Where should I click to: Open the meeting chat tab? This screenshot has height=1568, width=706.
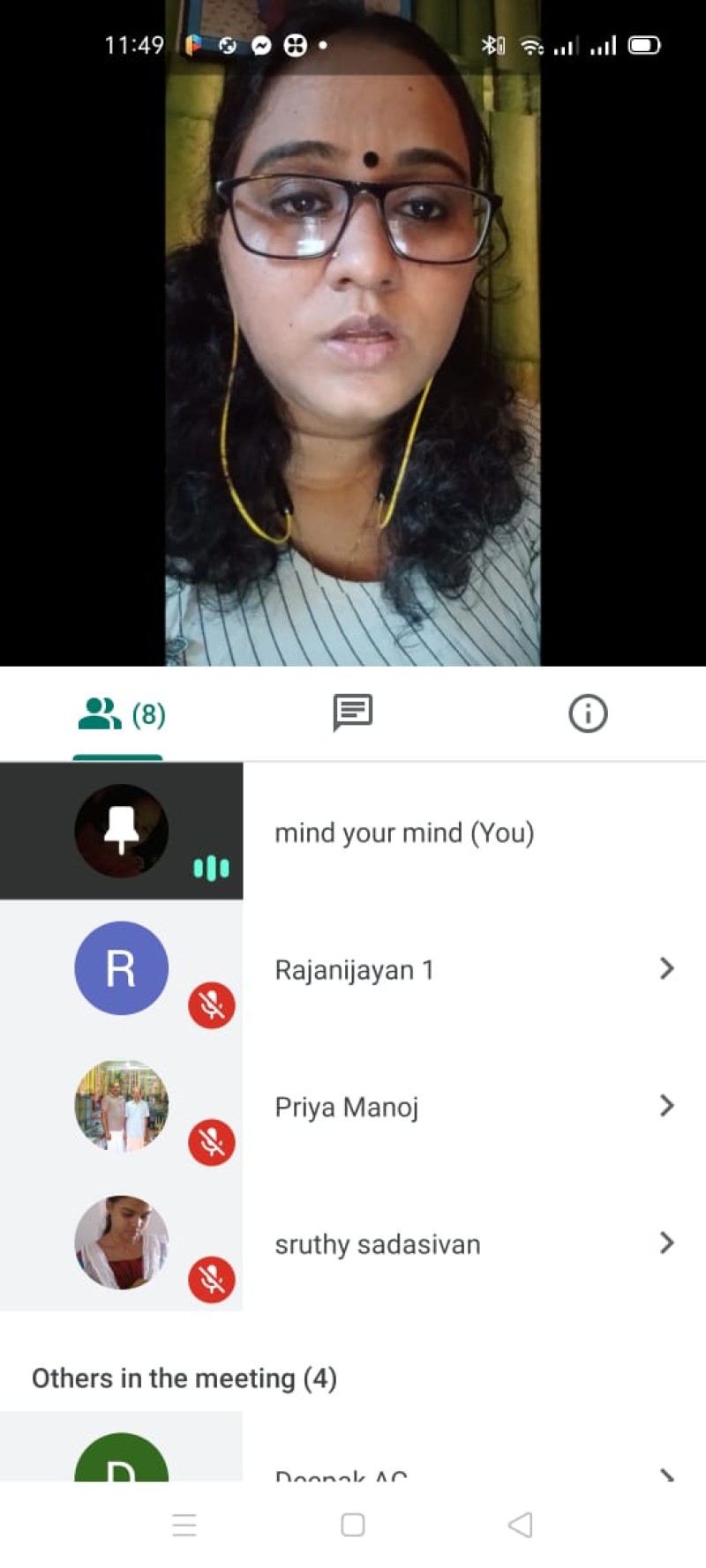pos(352,713)
